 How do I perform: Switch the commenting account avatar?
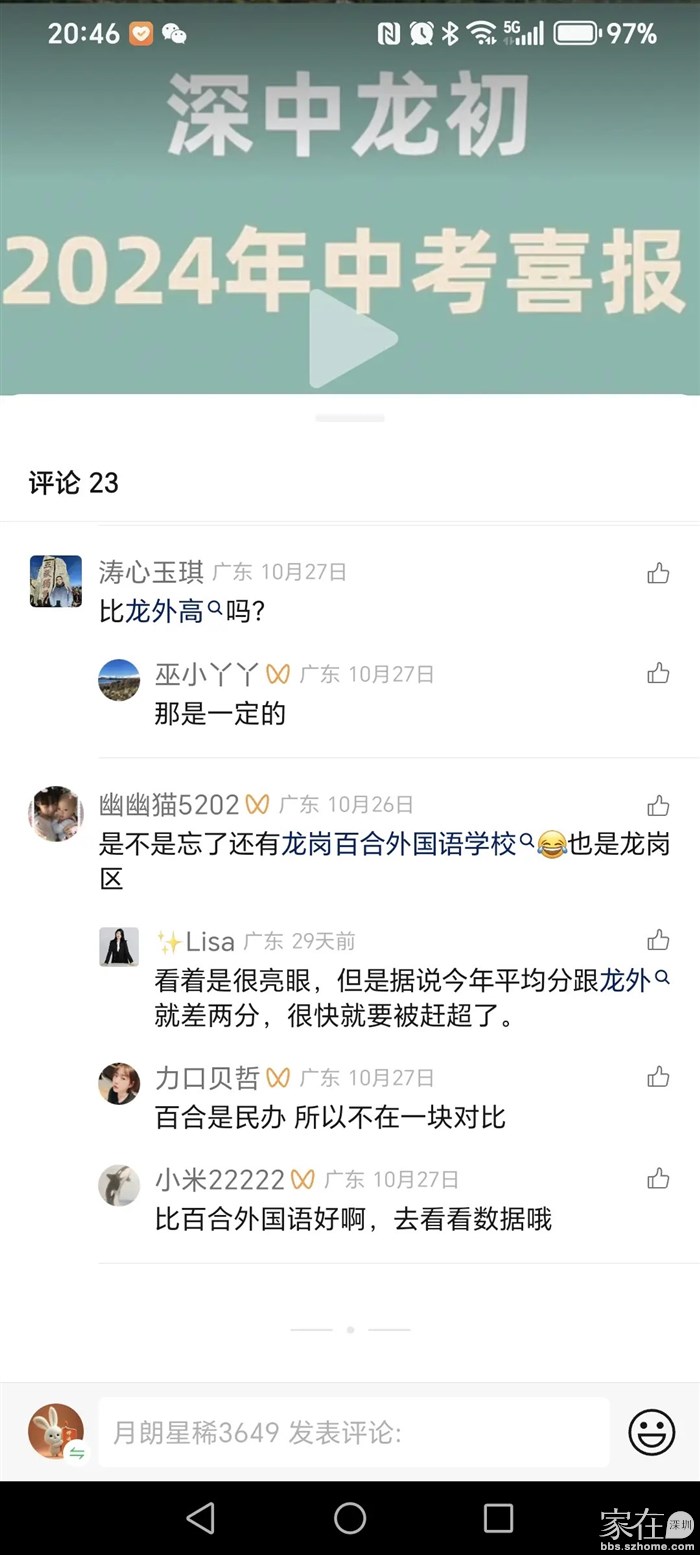57,1432
